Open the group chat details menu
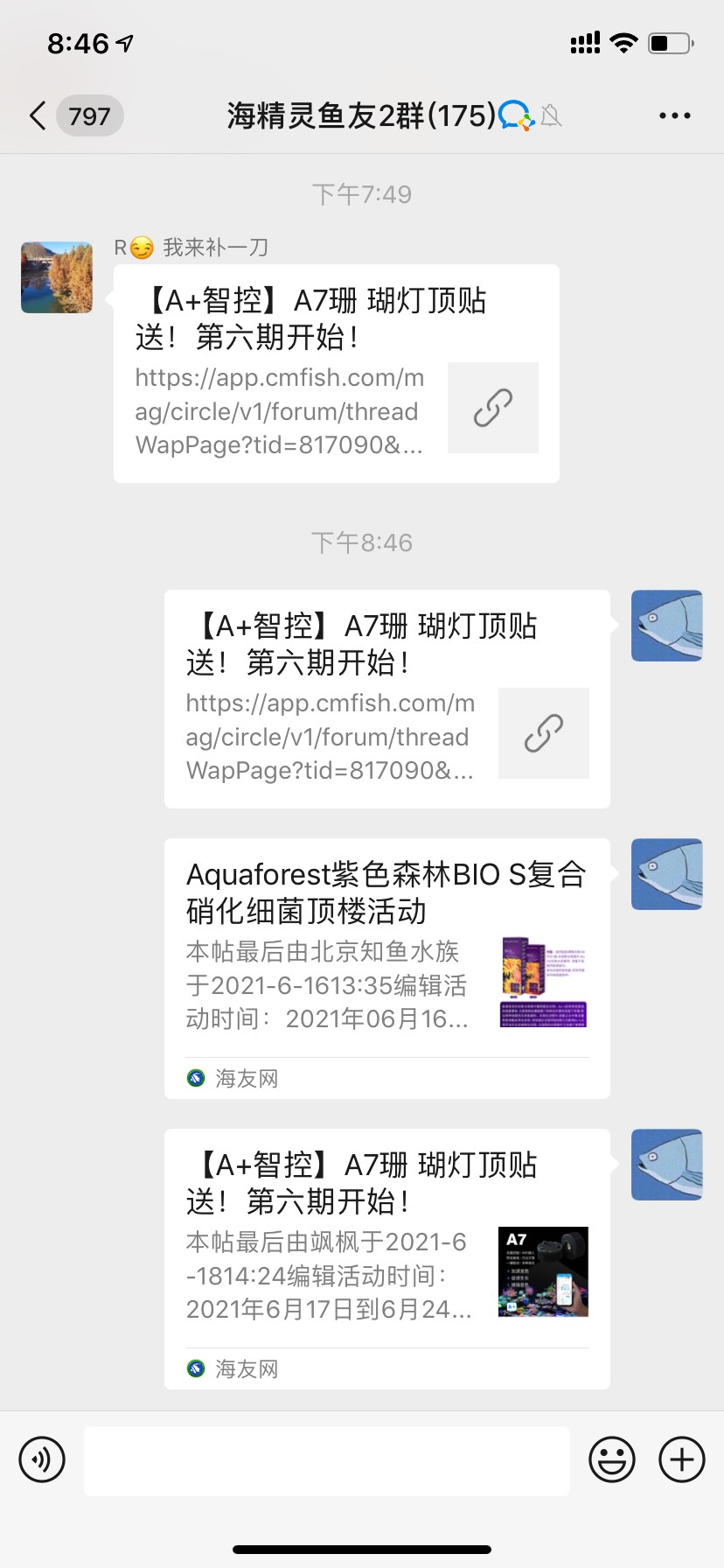Viewport: 724px width, 1568px height. [674, 115]
